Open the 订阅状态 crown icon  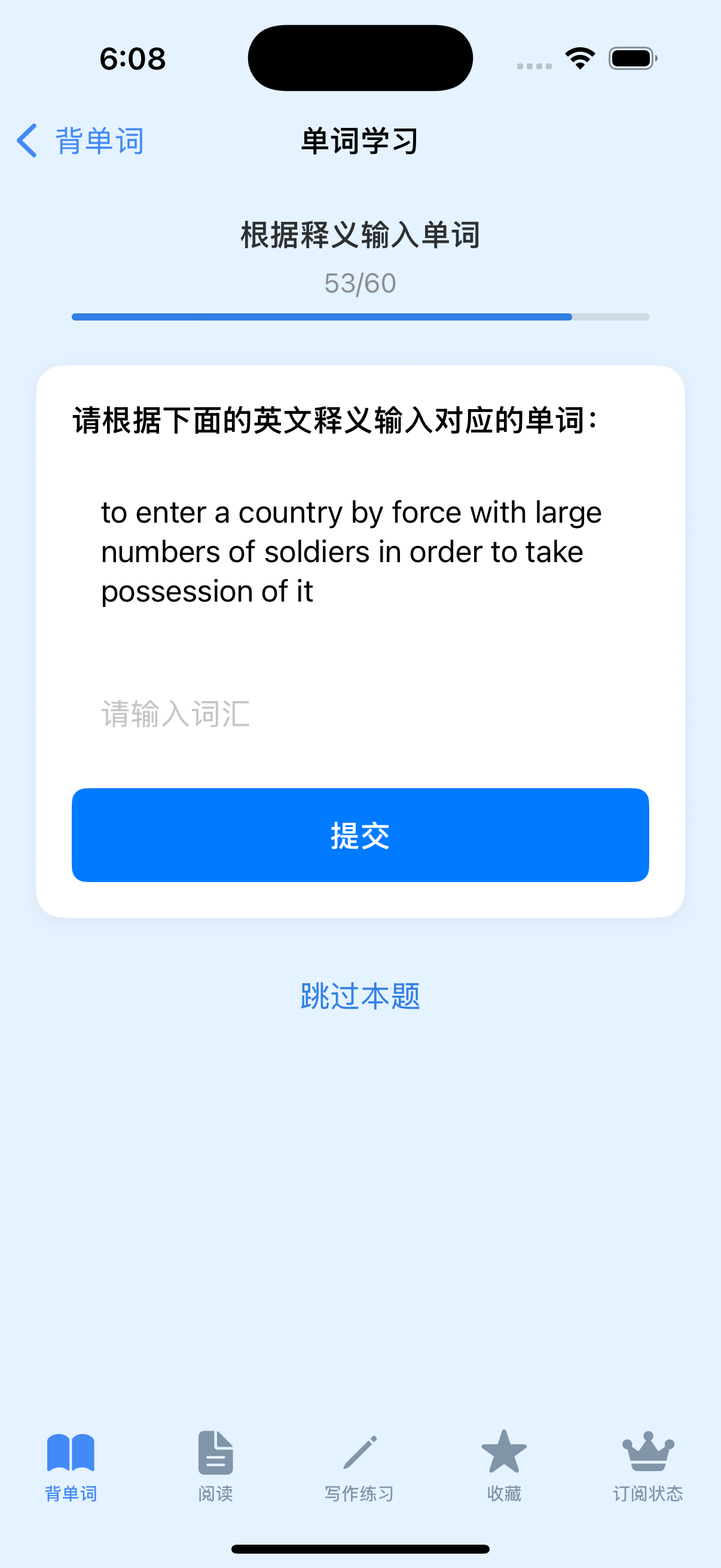click(x=647, y=1453)
